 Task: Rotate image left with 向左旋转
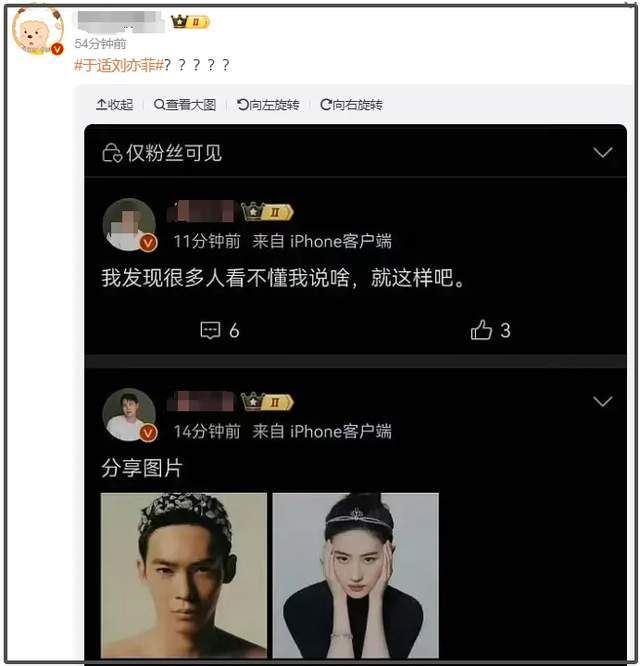pos(268,105)
